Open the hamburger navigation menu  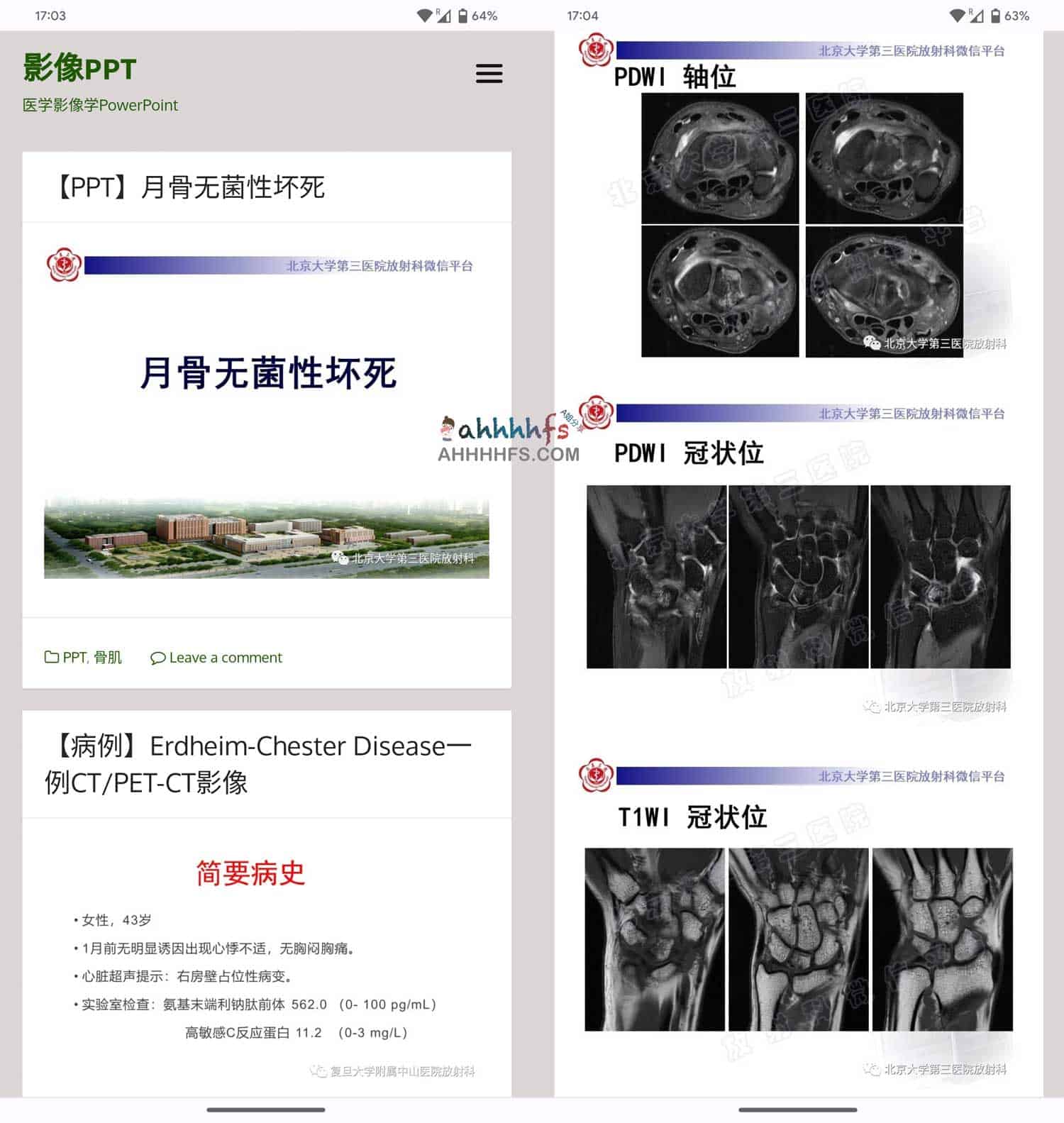pos(489,74)
